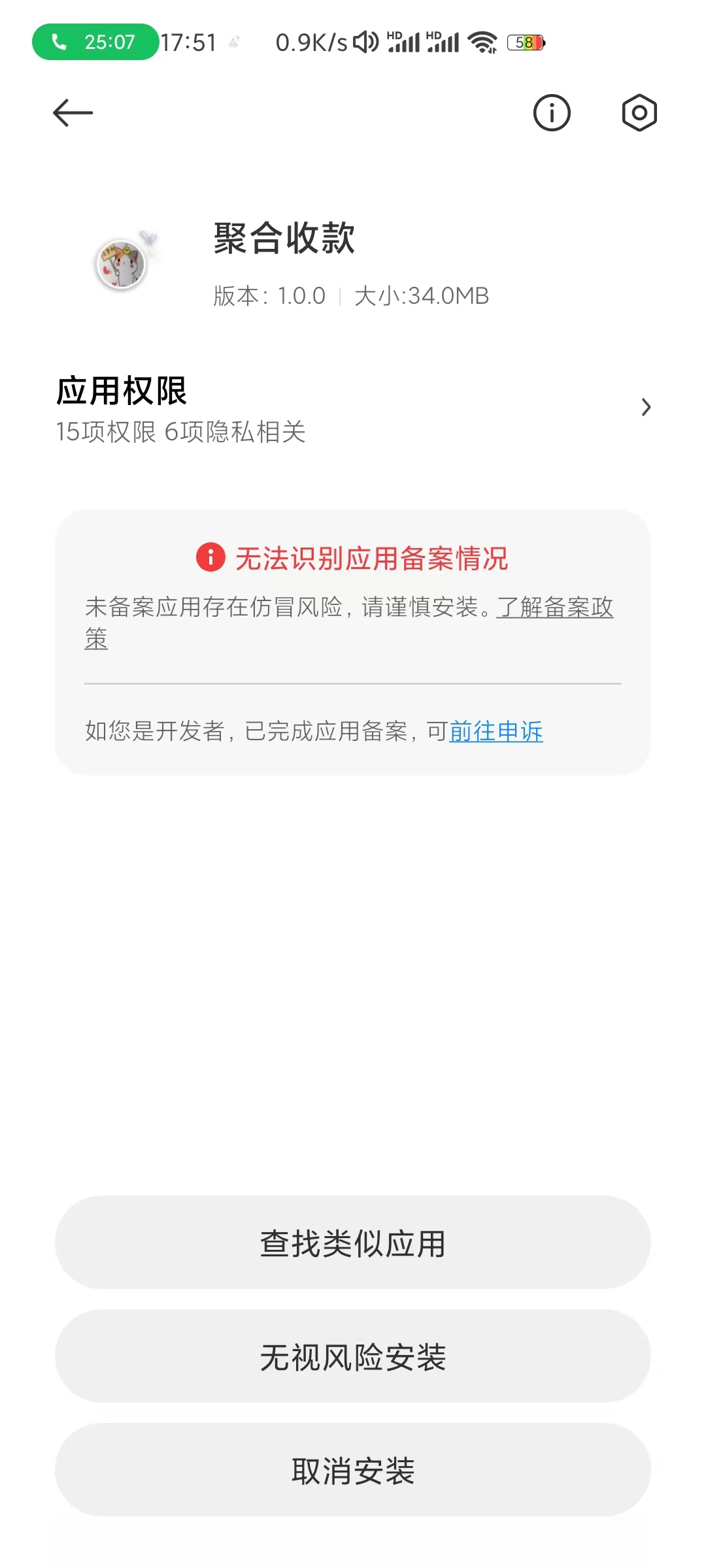
Task: Cancel installation with 取消安装
Action: click(353, 1470)
